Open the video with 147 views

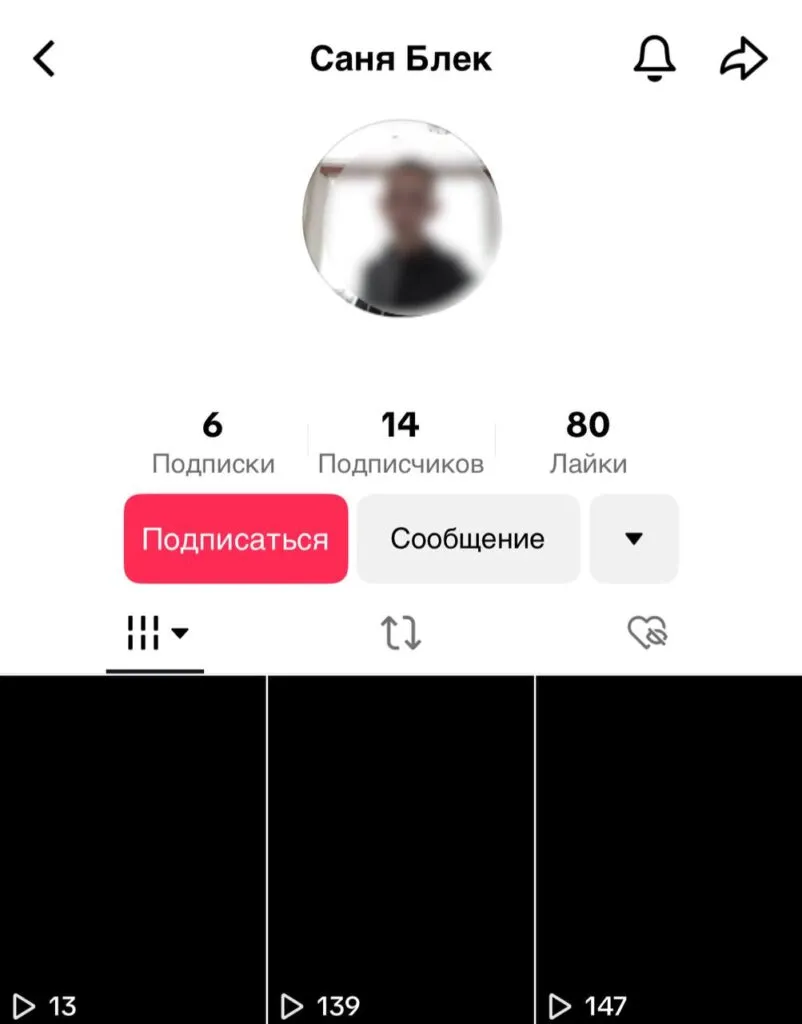pos(668,848)
